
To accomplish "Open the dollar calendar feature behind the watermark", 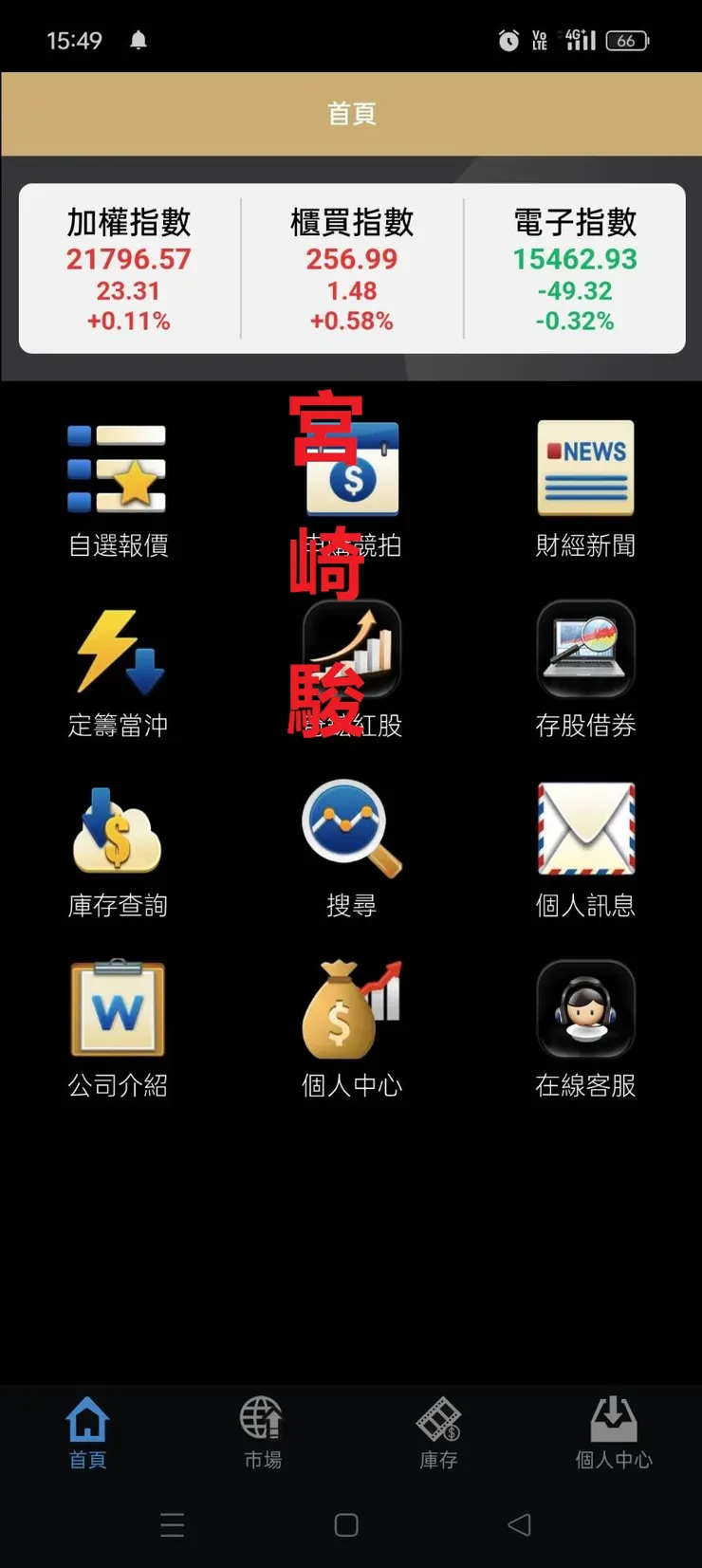I will tap(351, 470).
